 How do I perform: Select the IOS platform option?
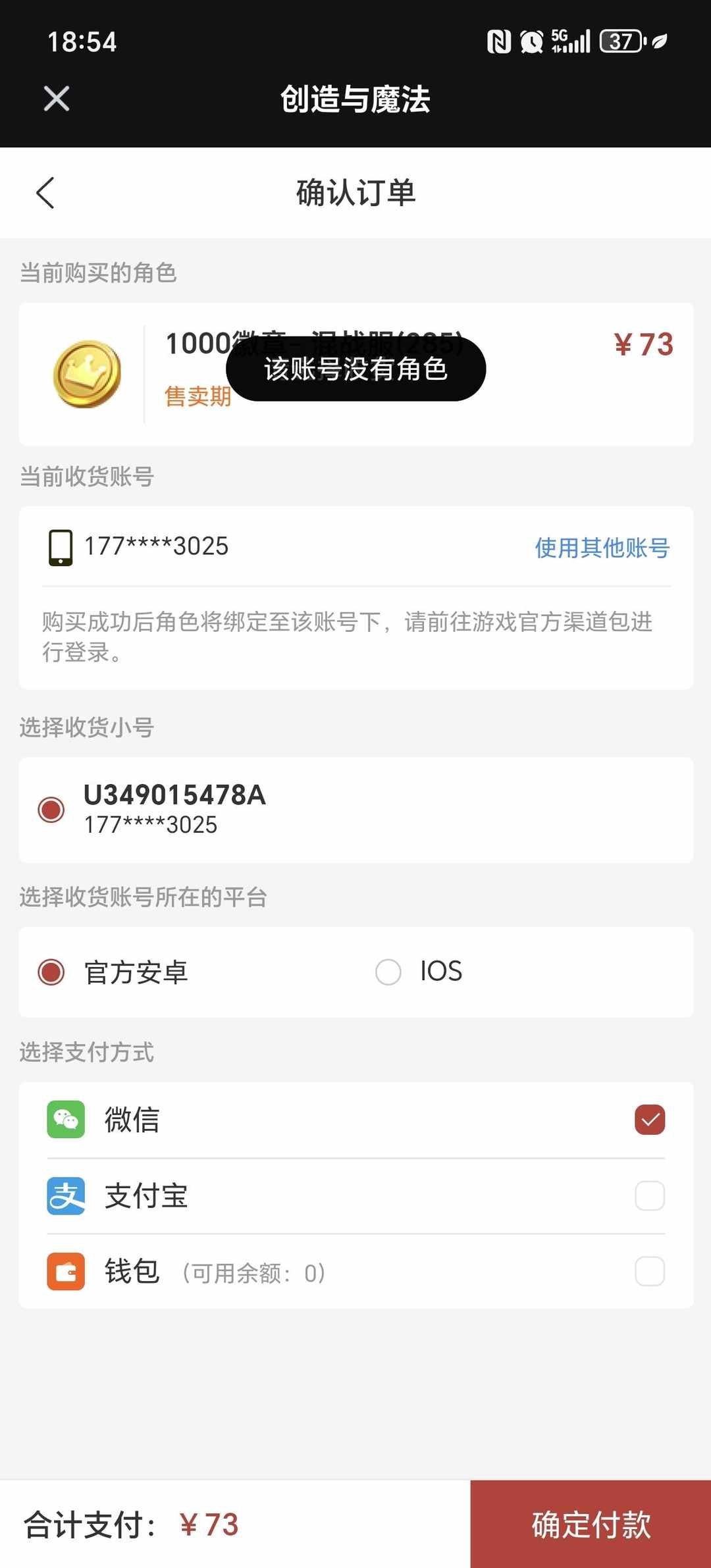click(x=388, y=972)
